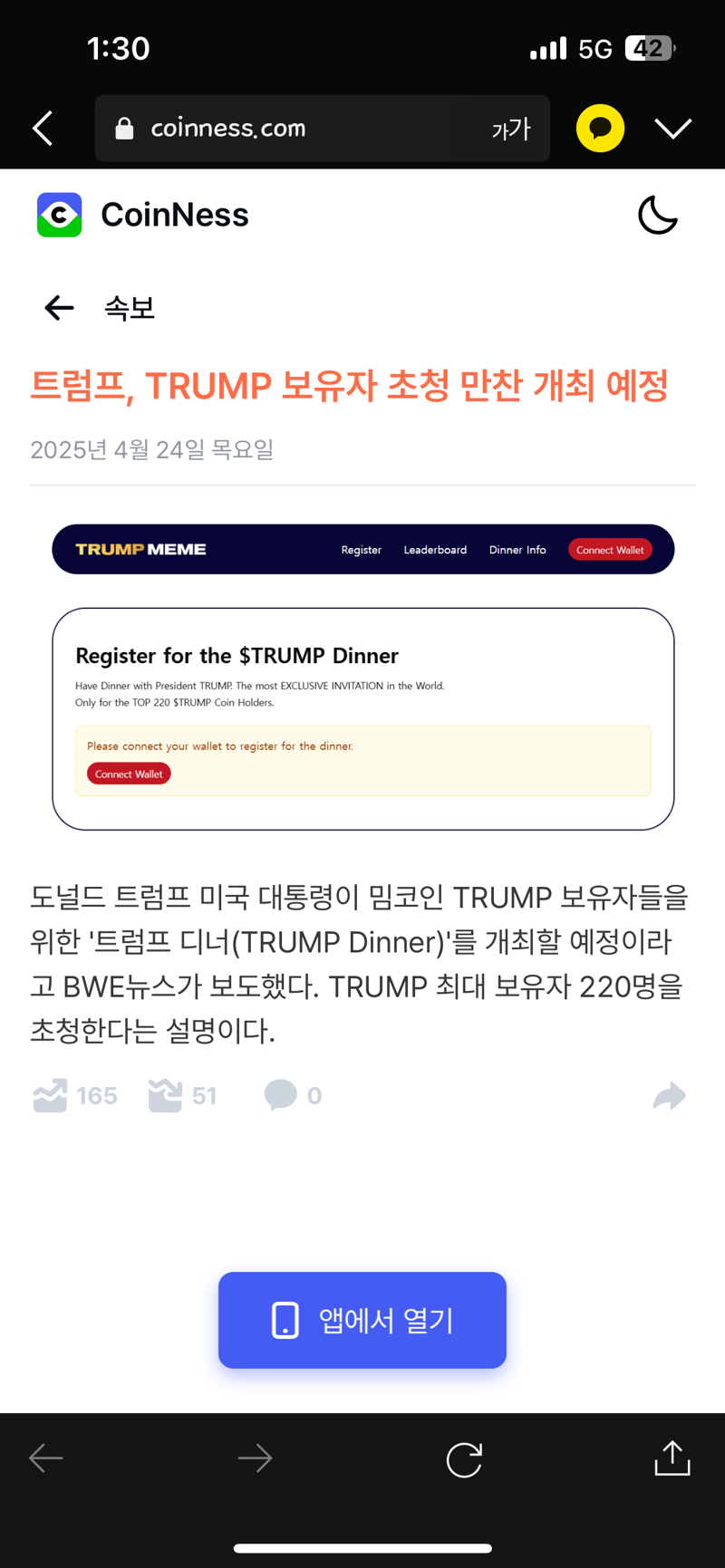Go back with the browser header arrow
Viewport: 725px width, 1568px height.
tap(43, 129)
